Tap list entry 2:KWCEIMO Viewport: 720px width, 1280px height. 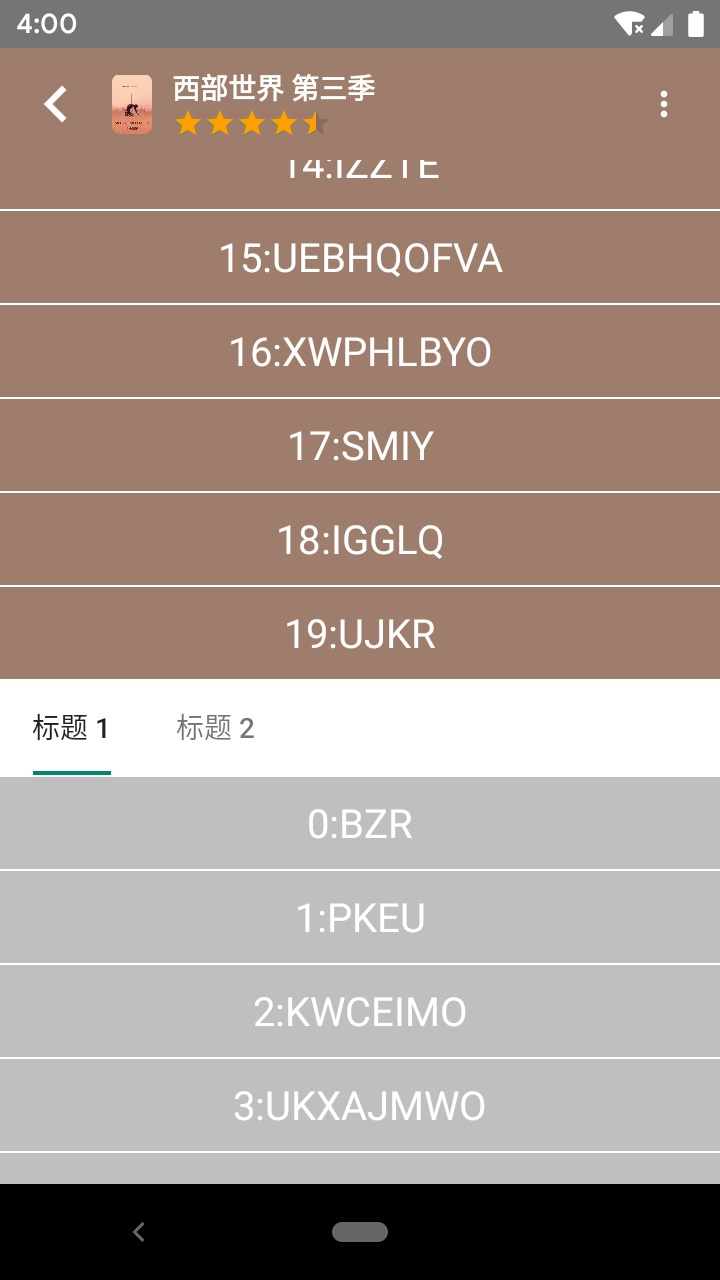(x=360, y=1012)
